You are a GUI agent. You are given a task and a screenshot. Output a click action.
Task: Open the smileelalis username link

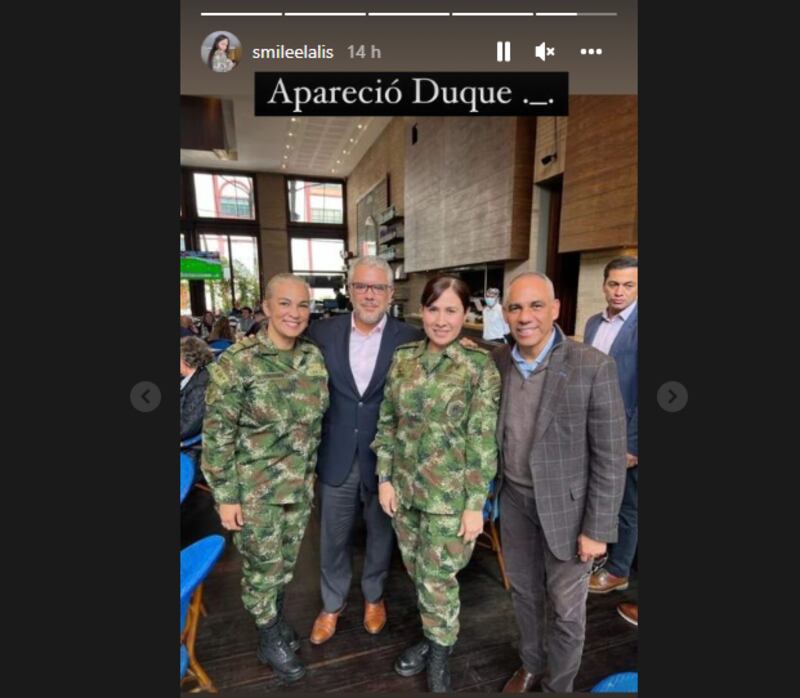[293, 52]
